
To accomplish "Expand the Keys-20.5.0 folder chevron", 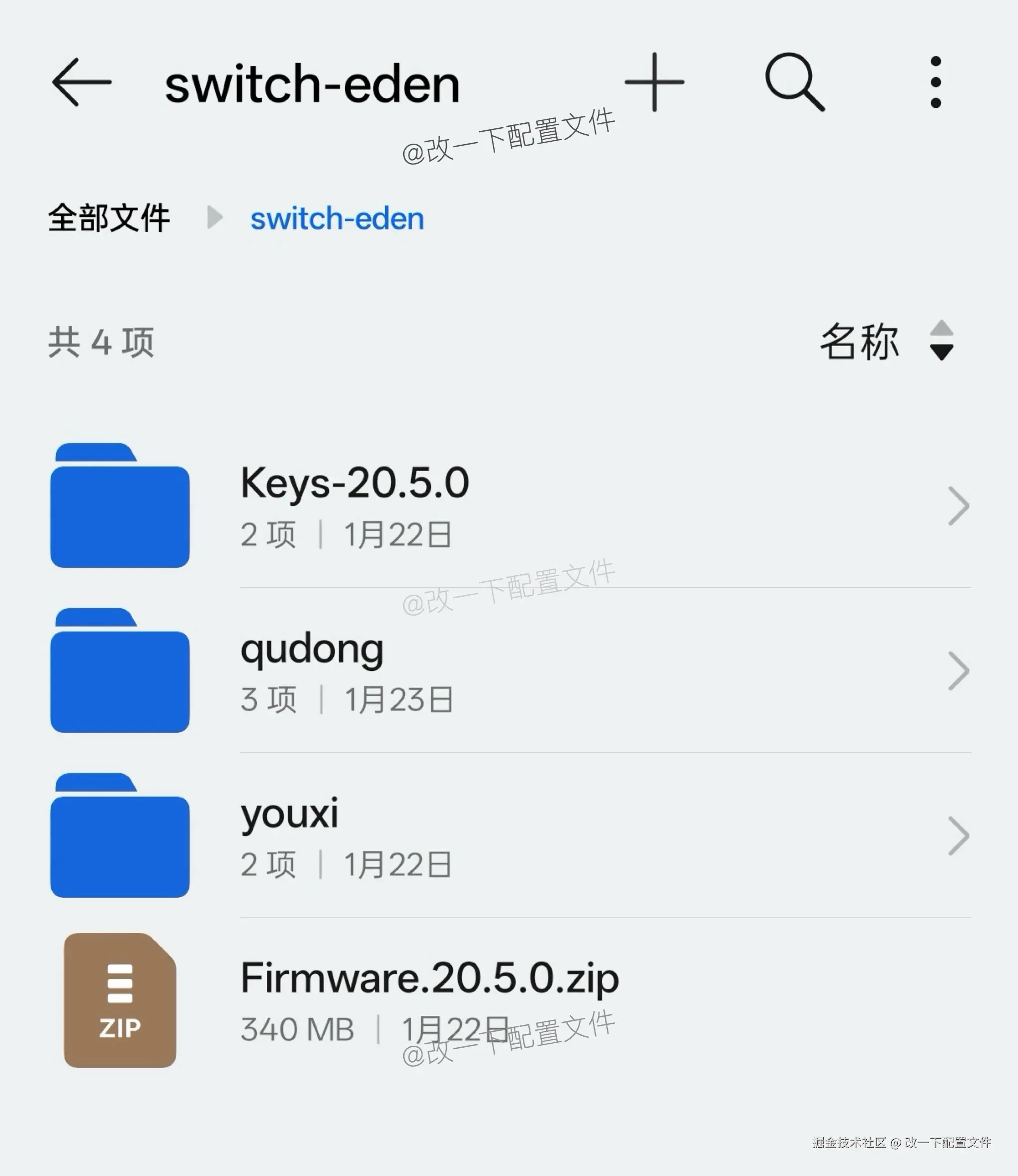I will [959, 506].
